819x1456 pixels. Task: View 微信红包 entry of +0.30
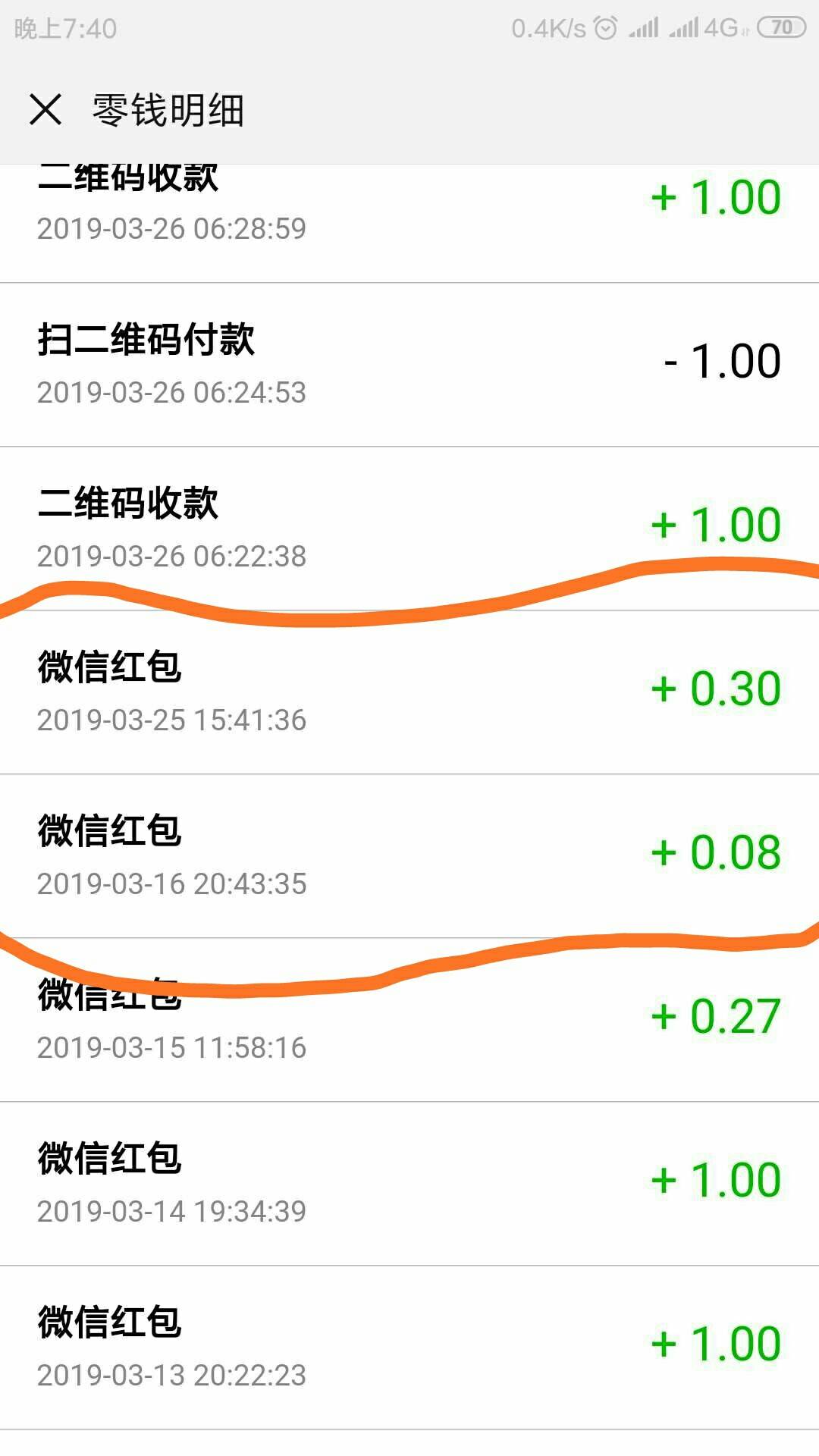409,692
